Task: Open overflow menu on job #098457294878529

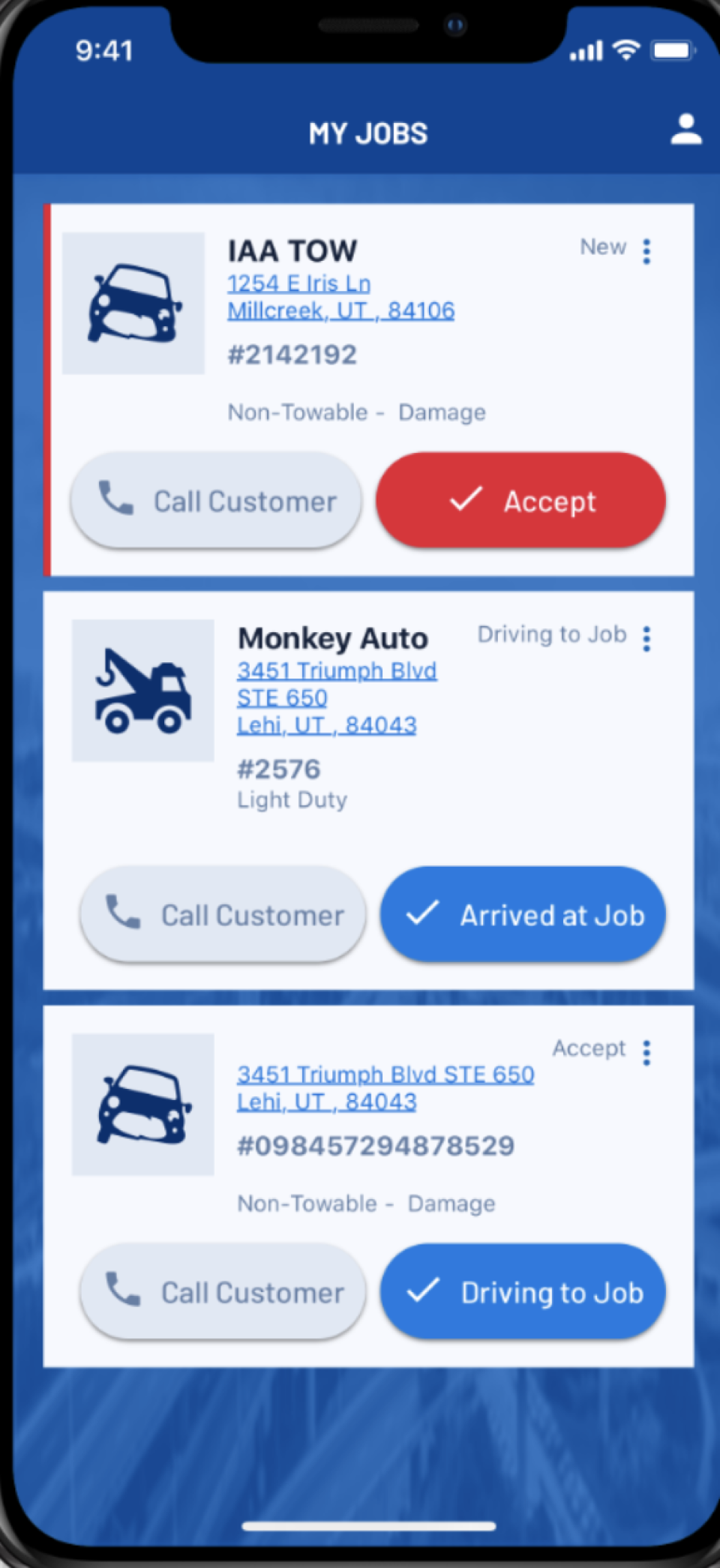Action: click(646, 1053)
